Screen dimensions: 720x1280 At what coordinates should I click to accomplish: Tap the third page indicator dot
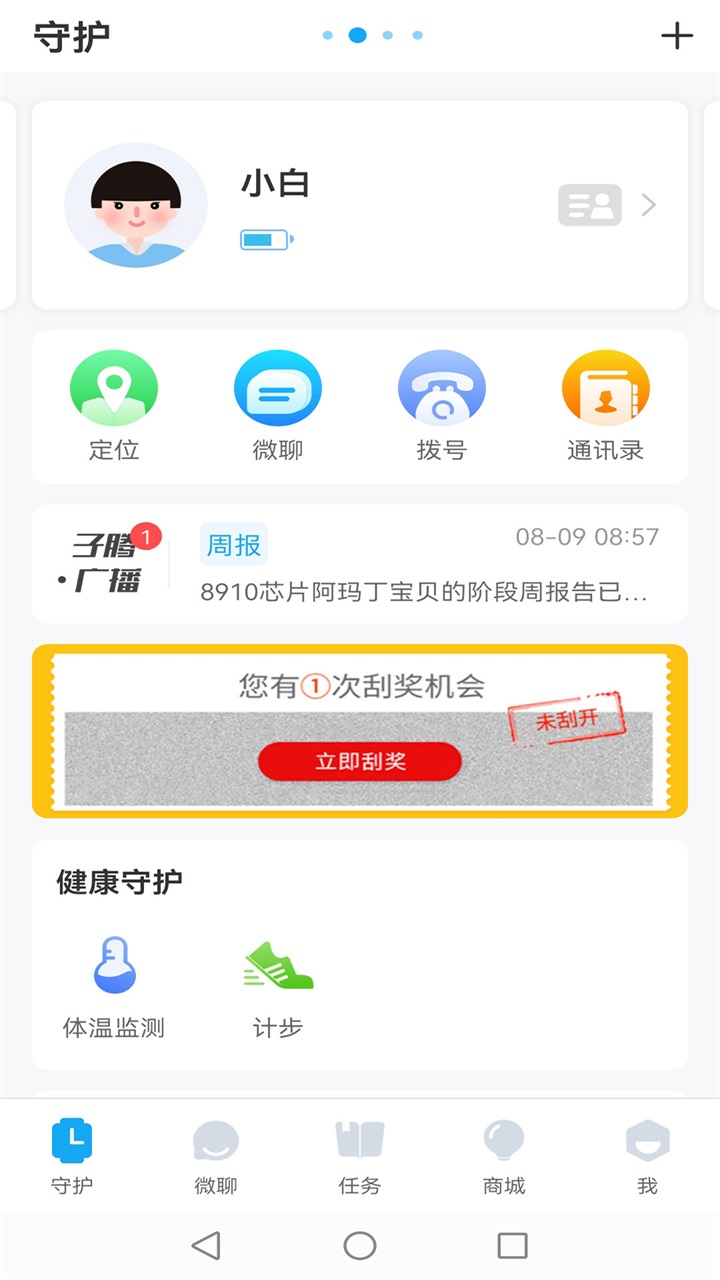pos(388,35)
